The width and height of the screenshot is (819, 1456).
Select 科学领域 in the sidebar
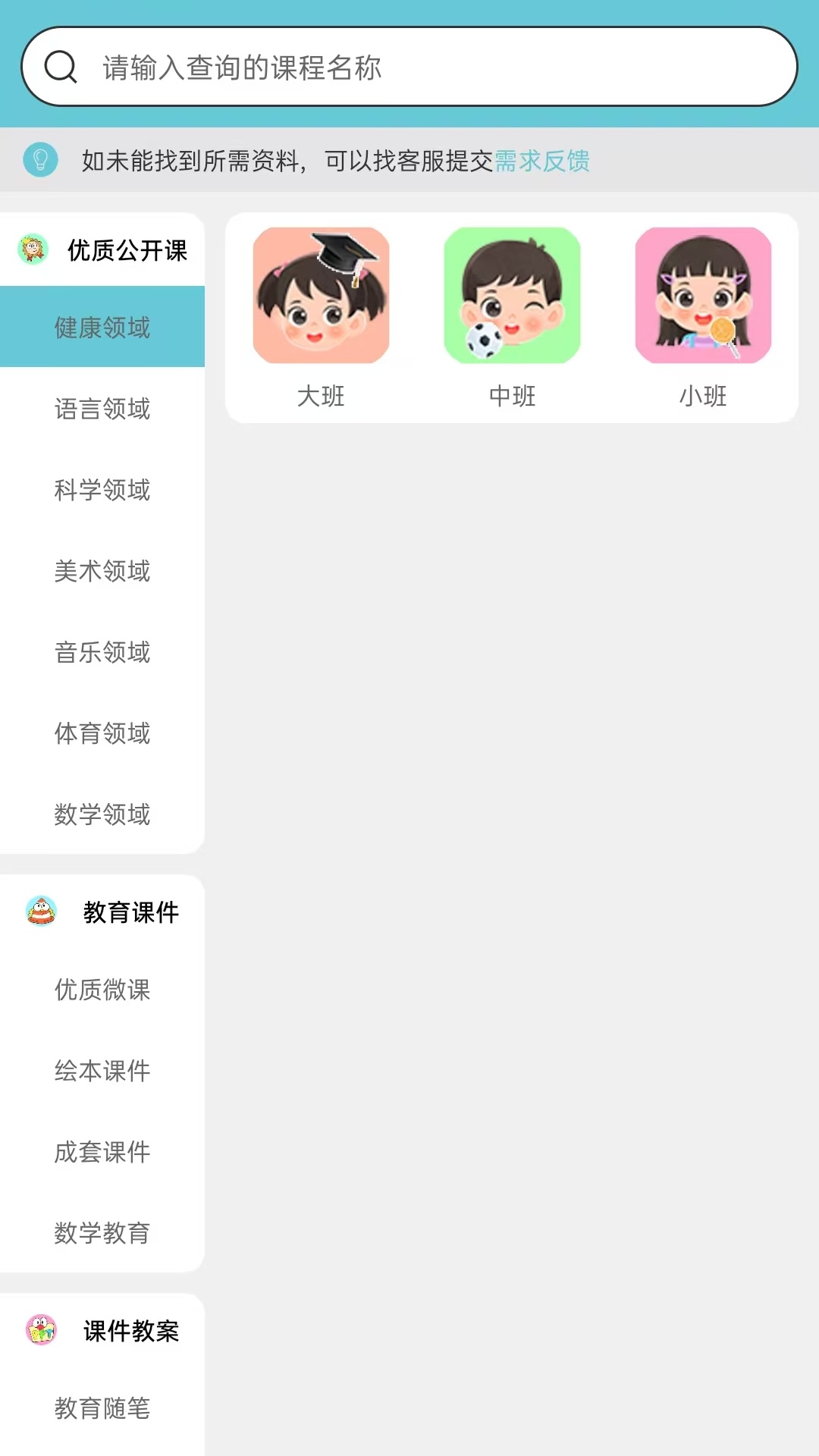[x=102, y=491]
